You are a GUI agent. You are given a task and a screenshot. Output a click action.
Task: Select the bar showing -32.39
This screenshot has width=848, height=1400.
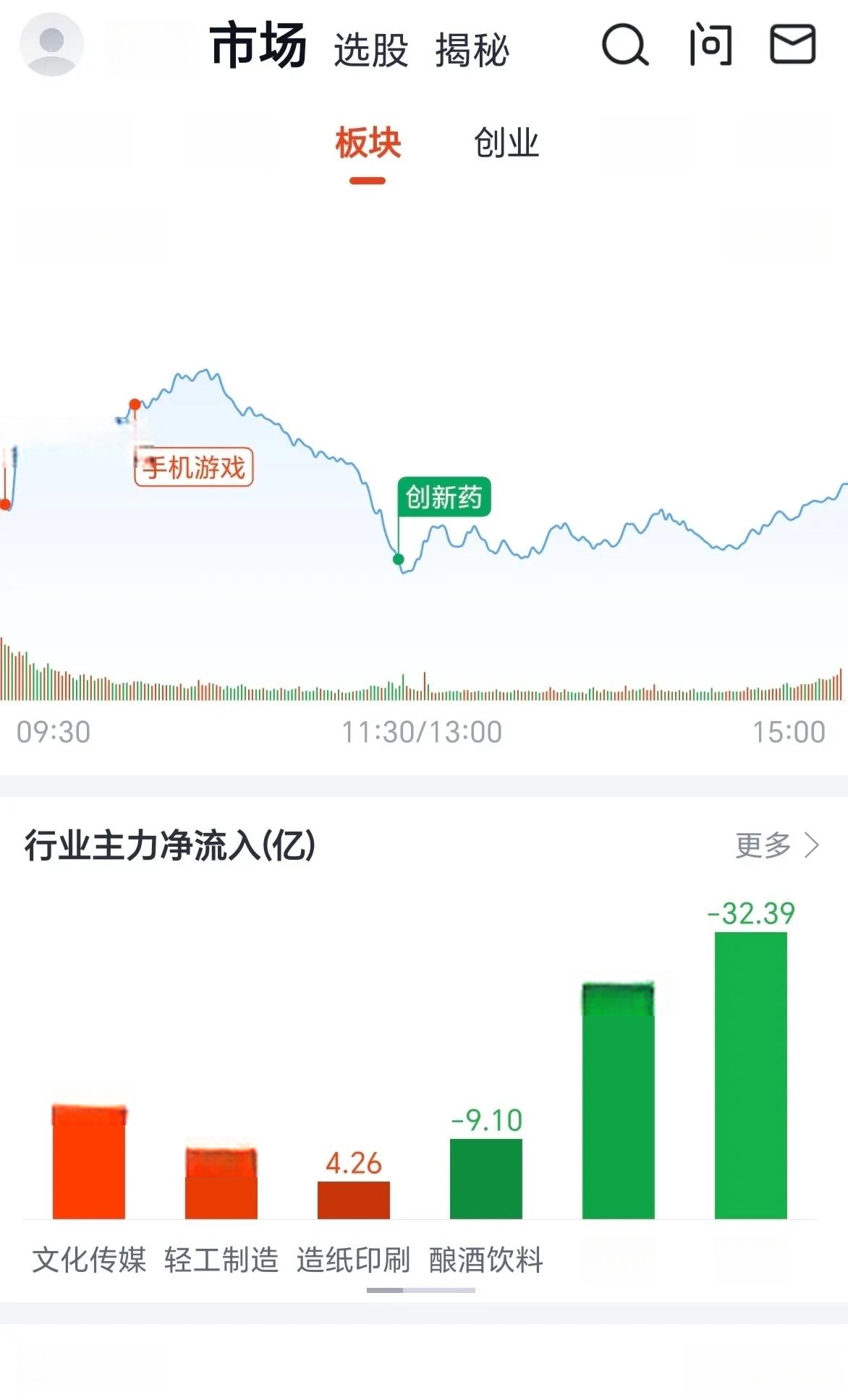pyautogui.click(x=751, y=1075)
